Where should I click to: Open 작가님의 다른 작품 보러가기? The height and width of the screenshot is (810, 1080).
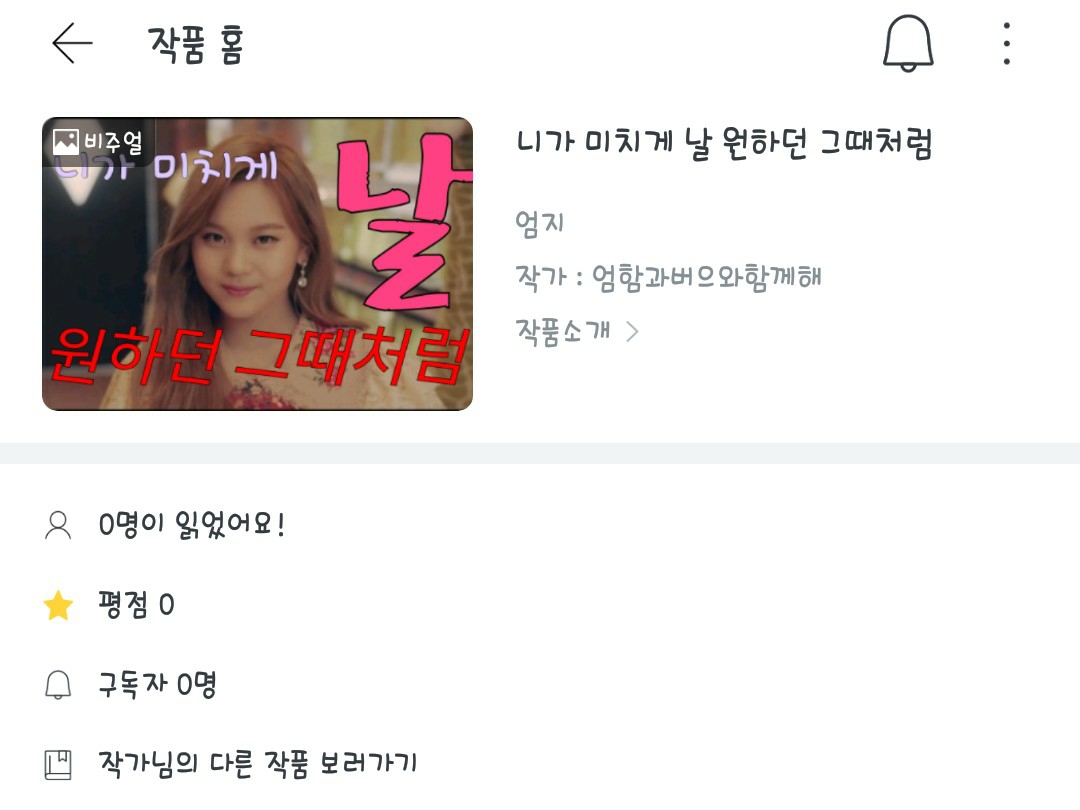(x=256, y=765)
